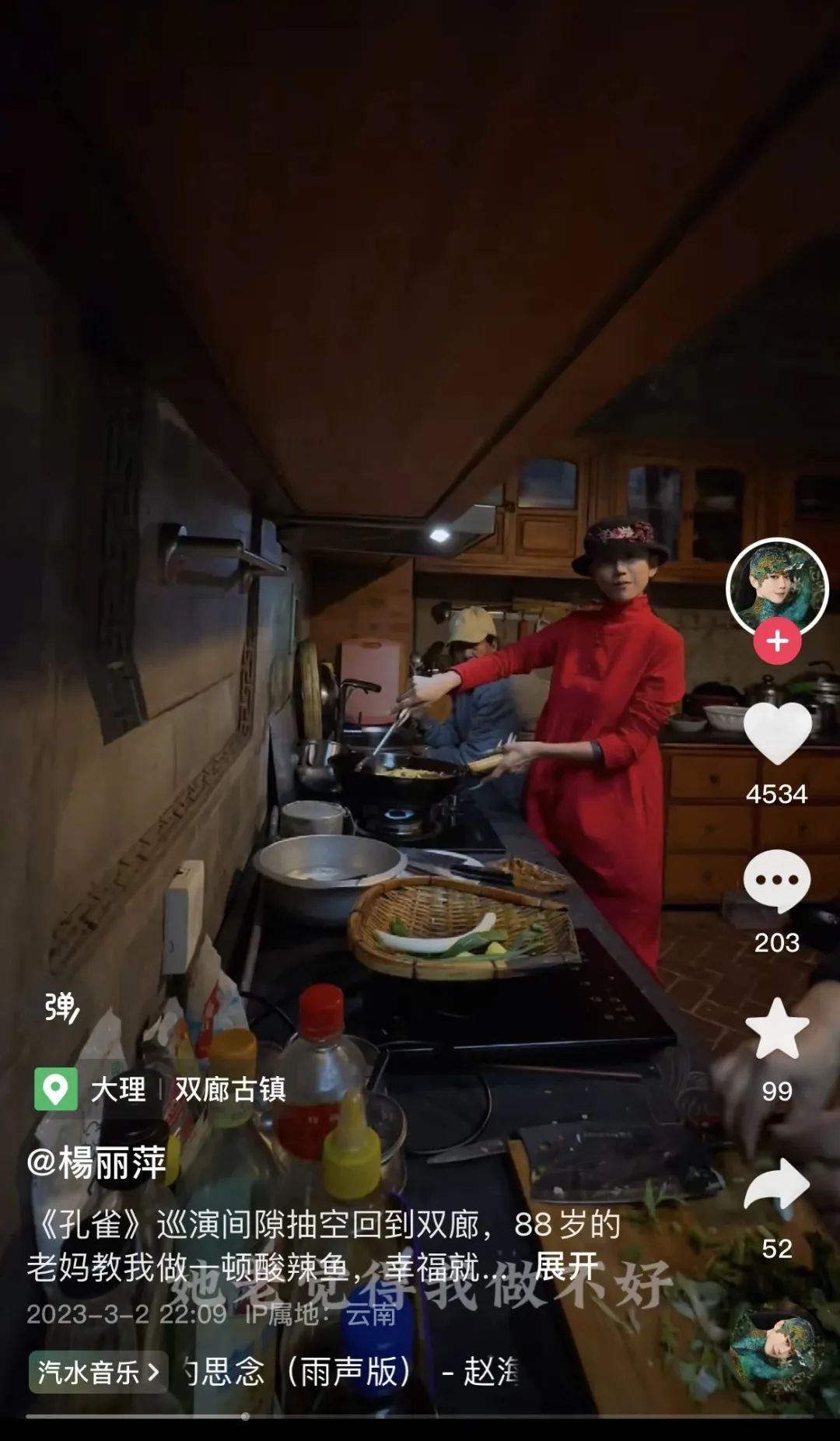Follow the creator with the plus button

(777, 642)
